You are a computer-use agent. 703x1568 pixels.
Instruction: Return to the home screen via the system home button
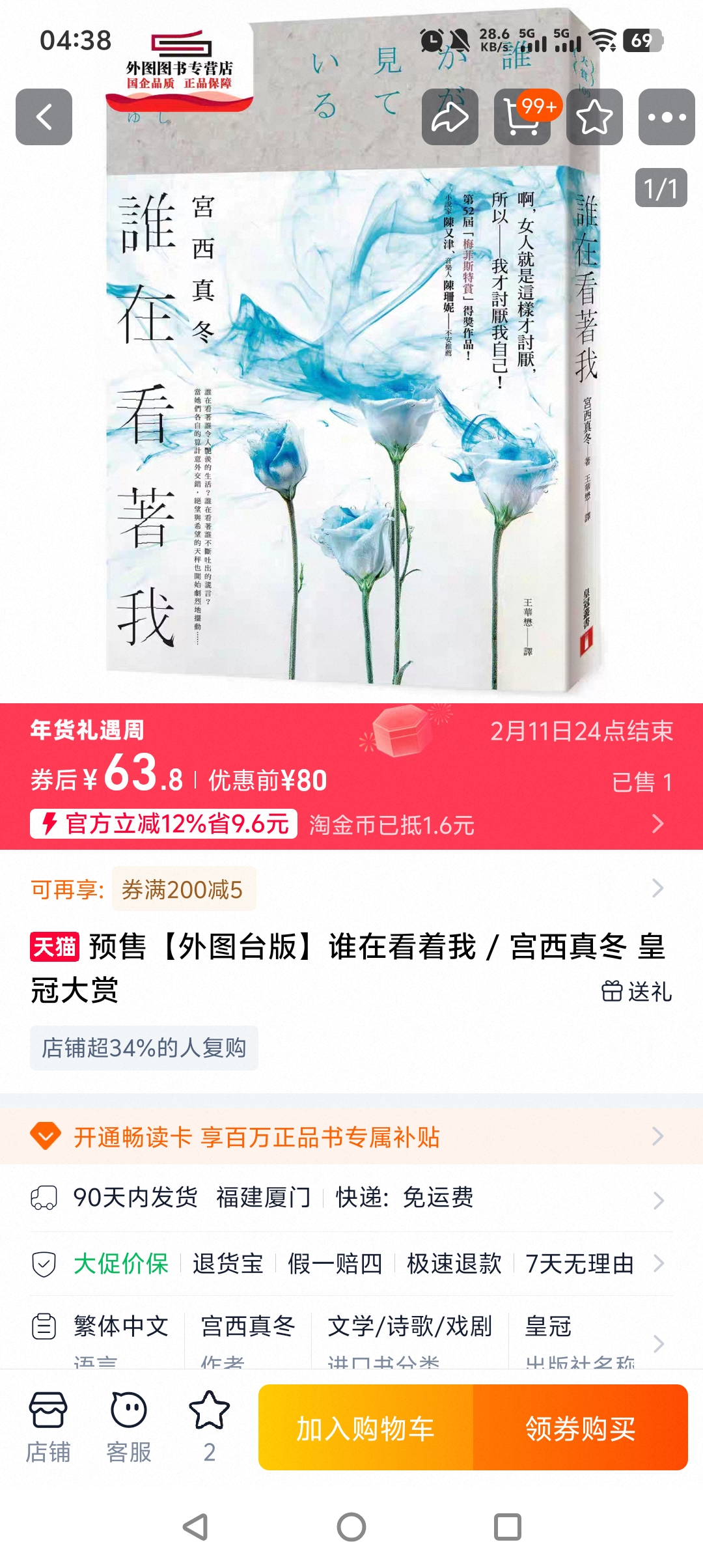pyautogui.click(x=351, y=1526)
